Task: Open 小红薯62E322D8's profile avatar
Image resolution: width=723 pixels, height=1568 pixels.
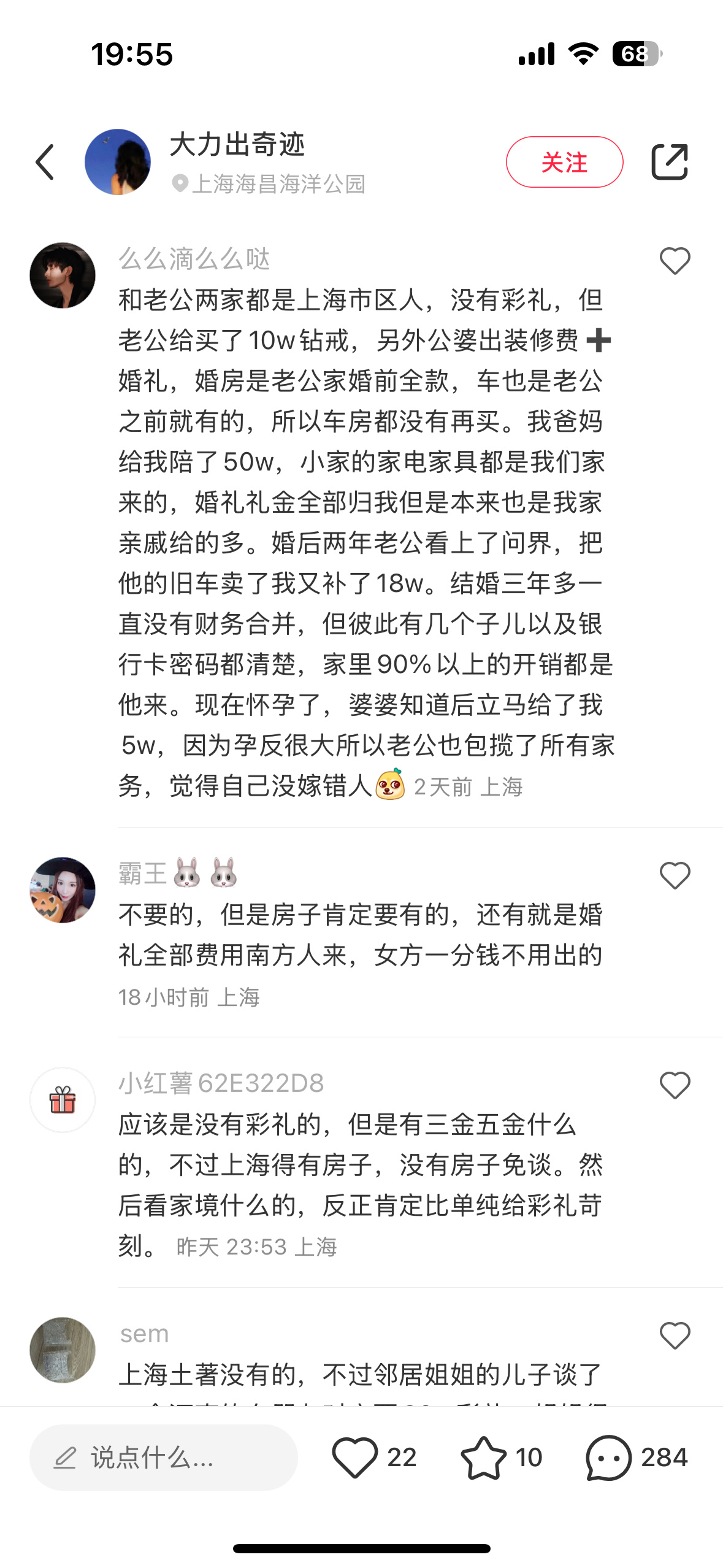Action: tap(63, 1100)
